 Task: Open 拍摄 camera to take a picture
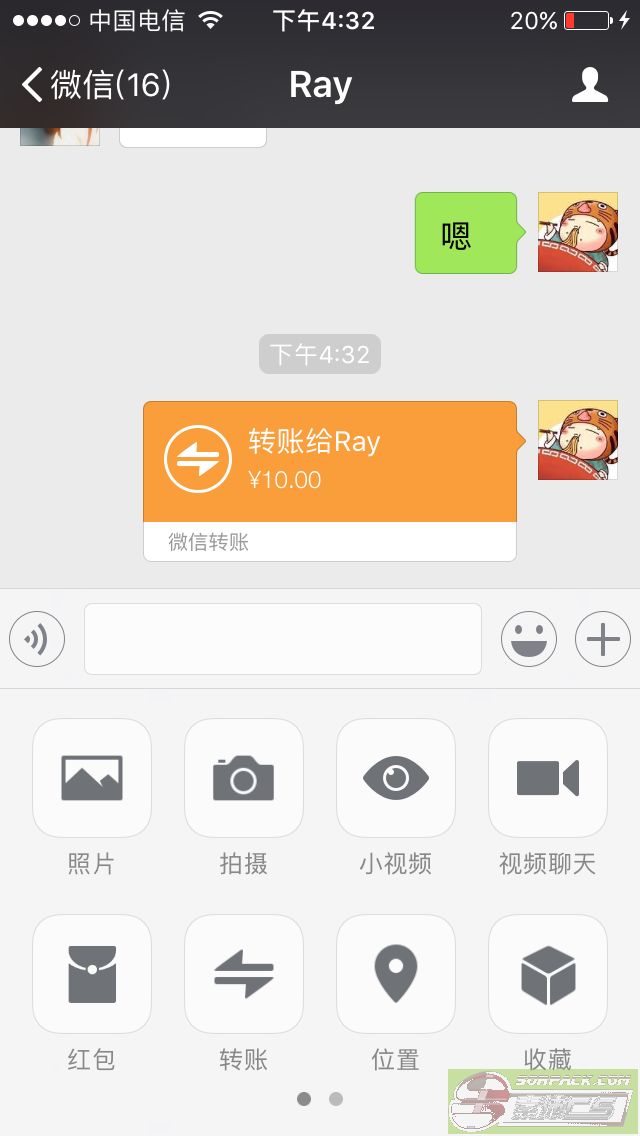[244, 778]
